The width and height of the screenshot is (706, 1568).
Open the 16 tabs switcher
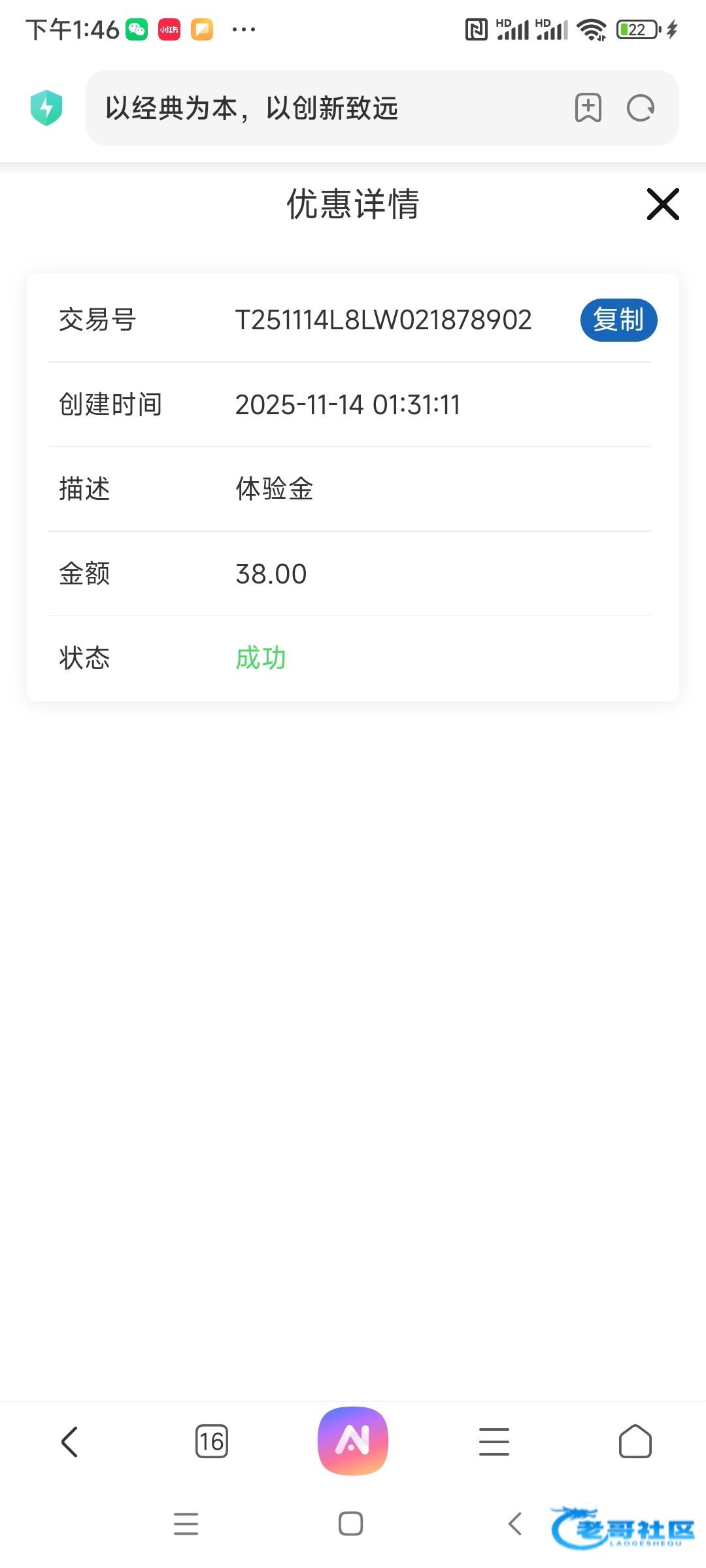tap(212, 1441)
